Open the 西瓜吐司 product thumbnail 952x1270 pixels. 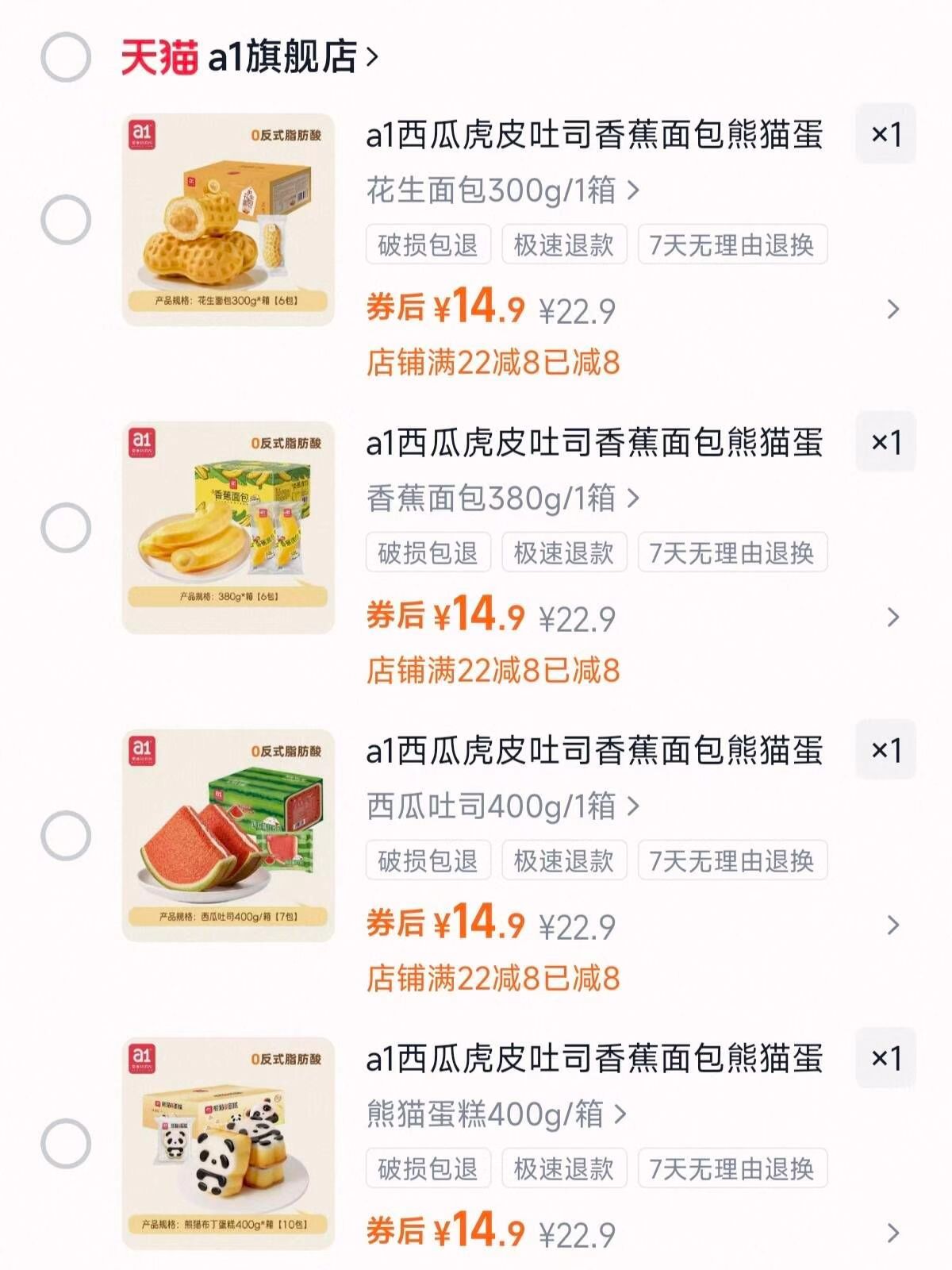coord(228,836)
